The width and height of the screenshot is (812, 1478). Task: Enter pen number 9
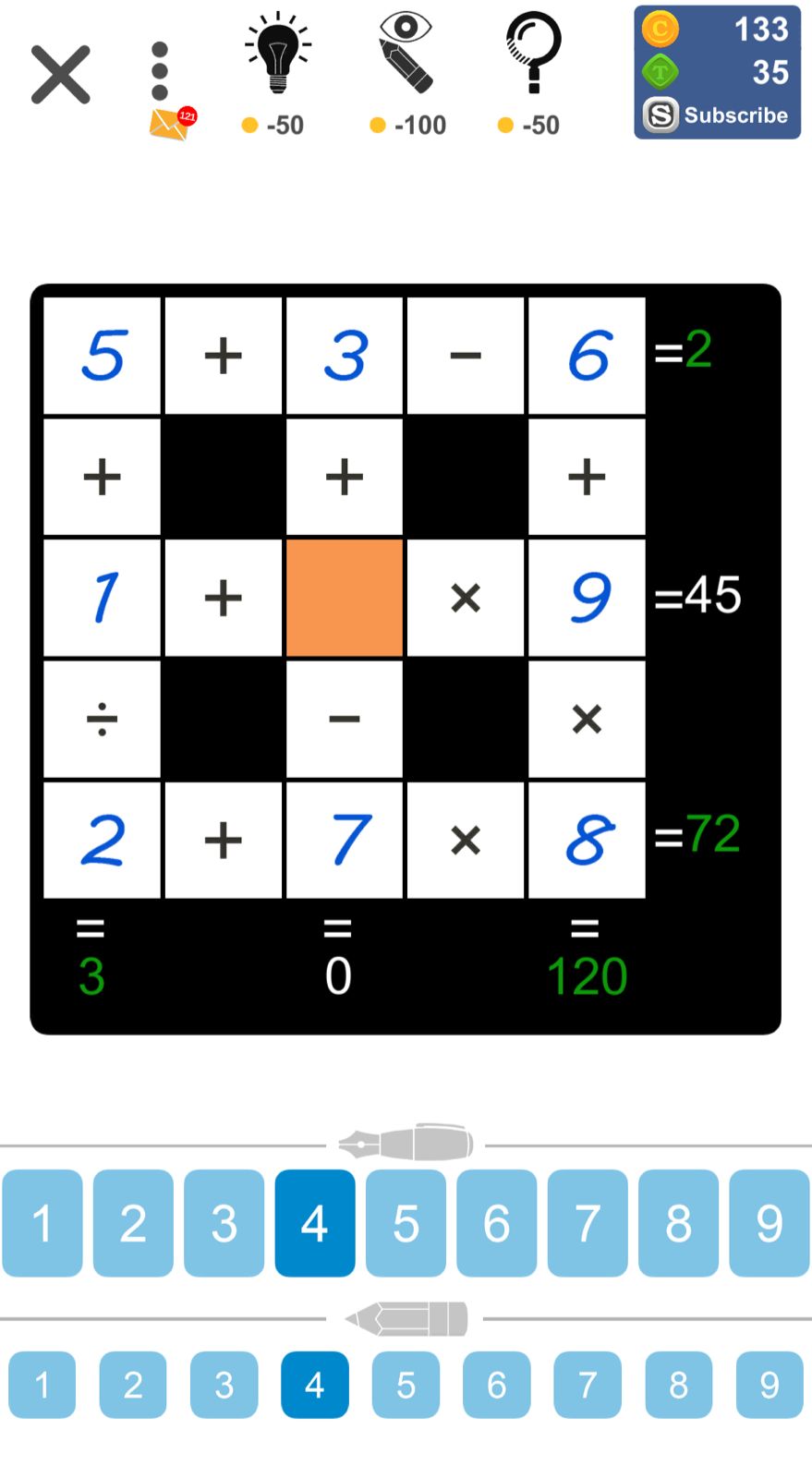click(x=770, y=1223)
